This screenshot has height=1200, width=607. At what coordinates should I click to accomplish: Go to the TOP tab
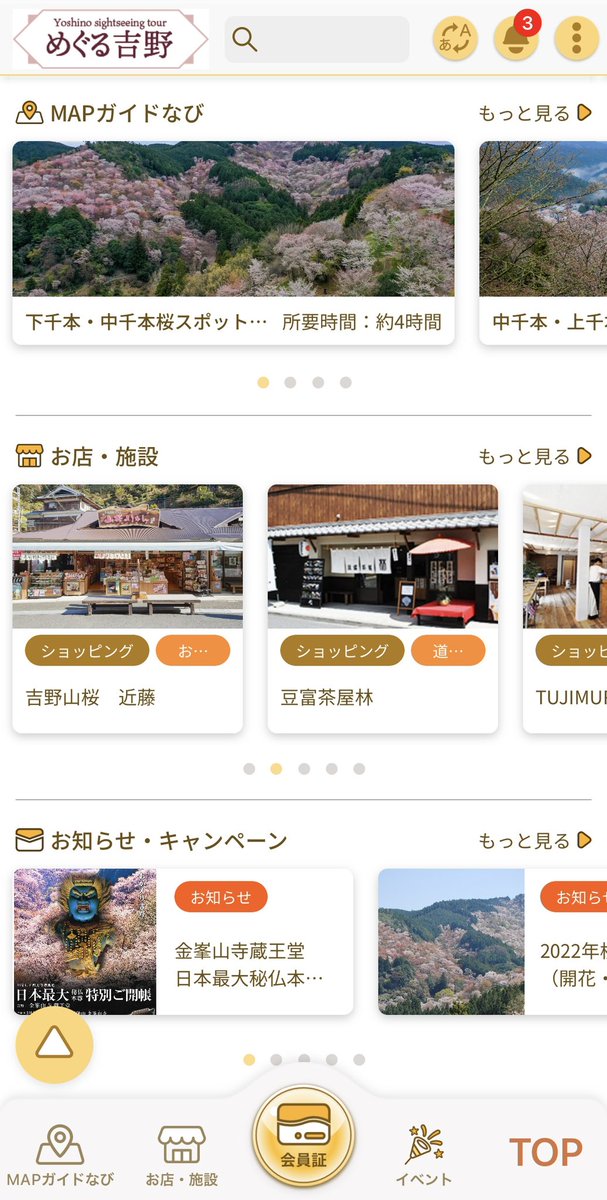(545, 1153)
